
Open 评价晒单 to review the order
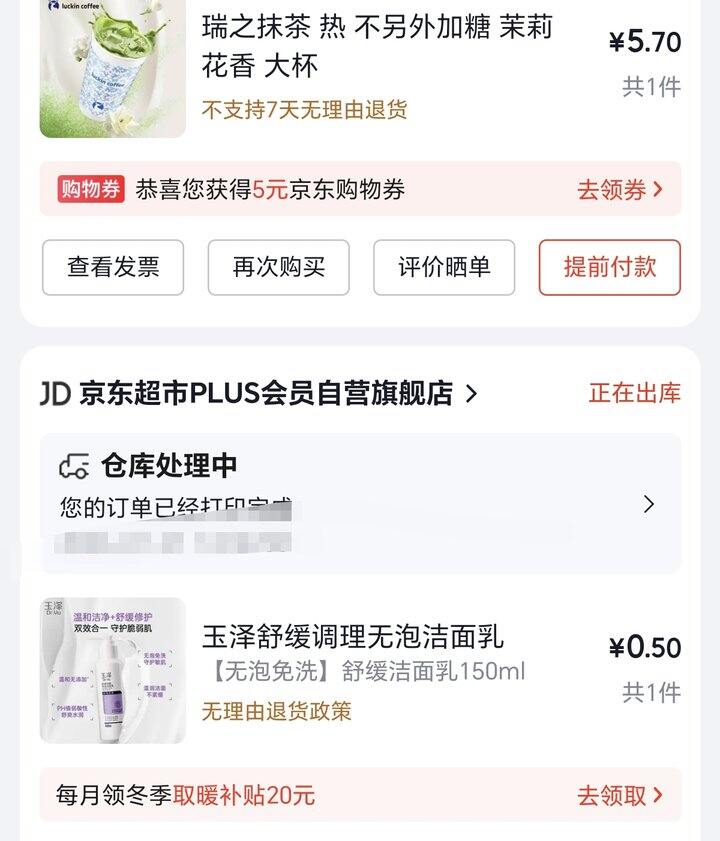[x=444, y=267]
